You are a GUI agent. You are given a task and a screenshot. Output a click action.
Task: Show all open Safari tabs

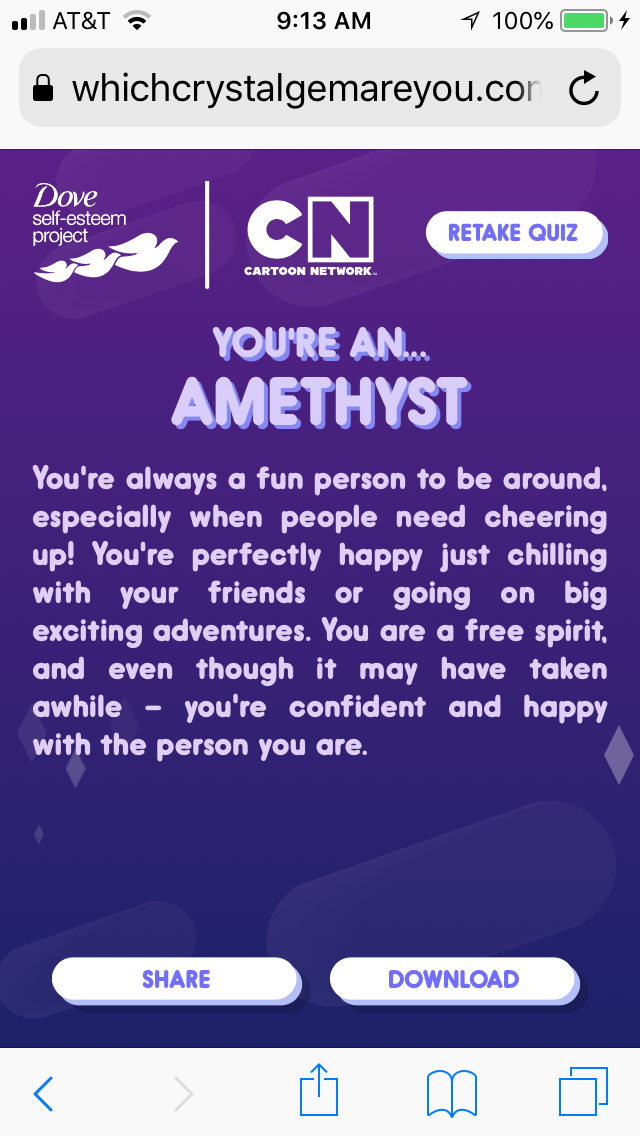tap(583, 1092)
